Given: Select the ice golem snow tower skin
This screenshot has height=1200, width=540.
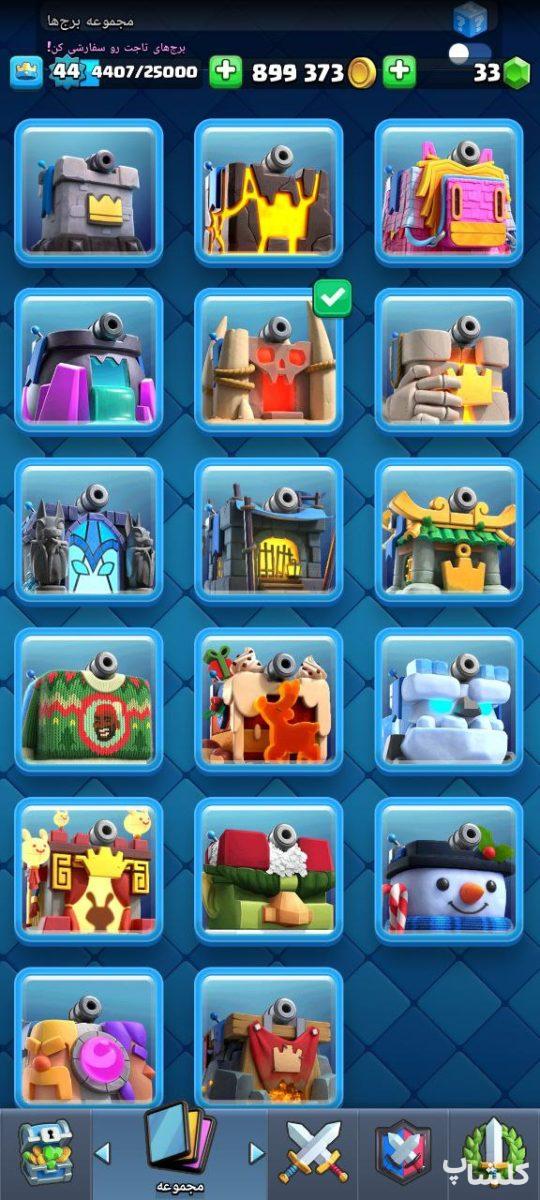Looking at the screenshot, I should (x=449, y=701).
